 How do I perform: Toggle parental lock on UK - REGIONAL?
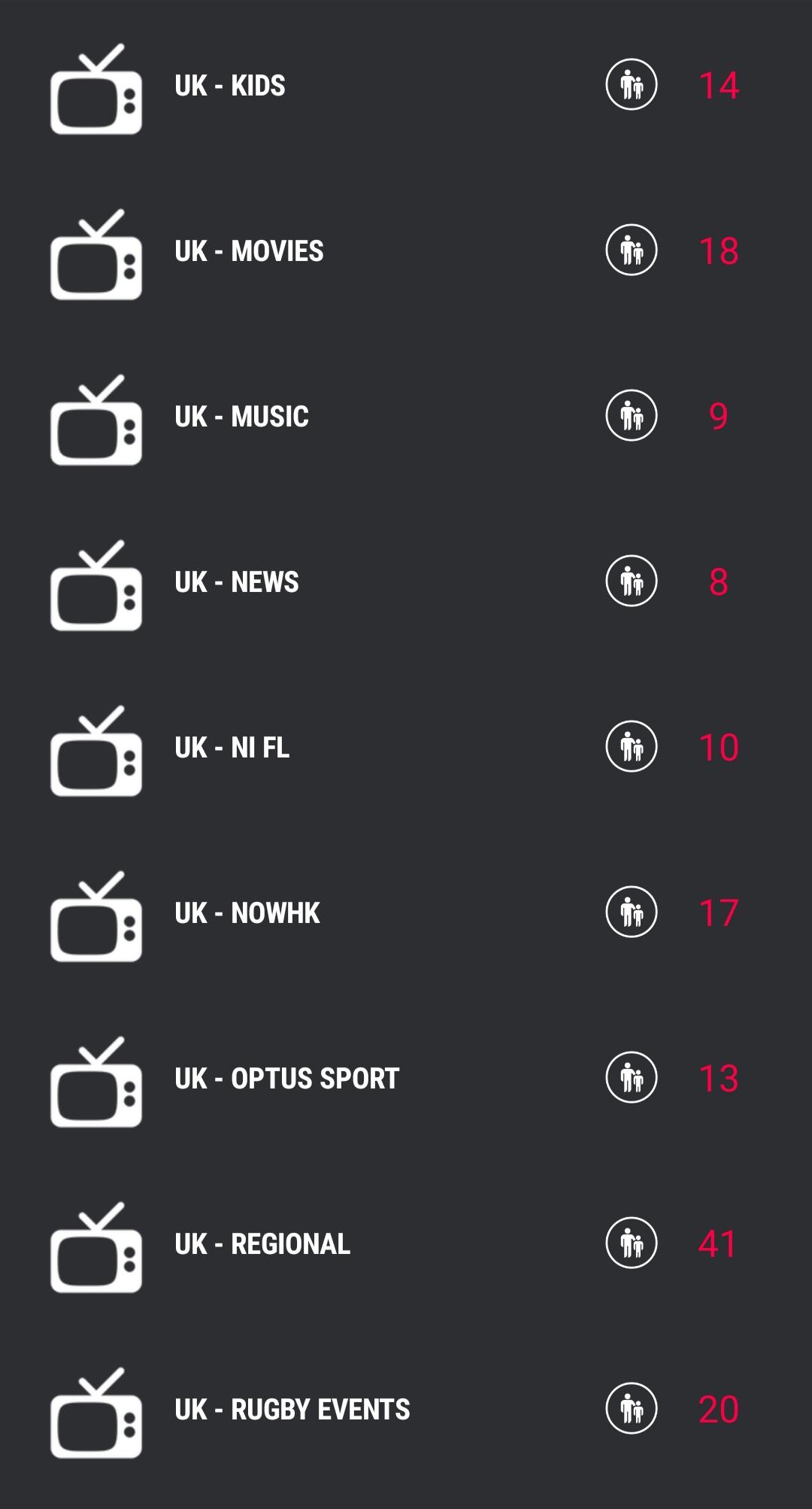pos(632,1243)
